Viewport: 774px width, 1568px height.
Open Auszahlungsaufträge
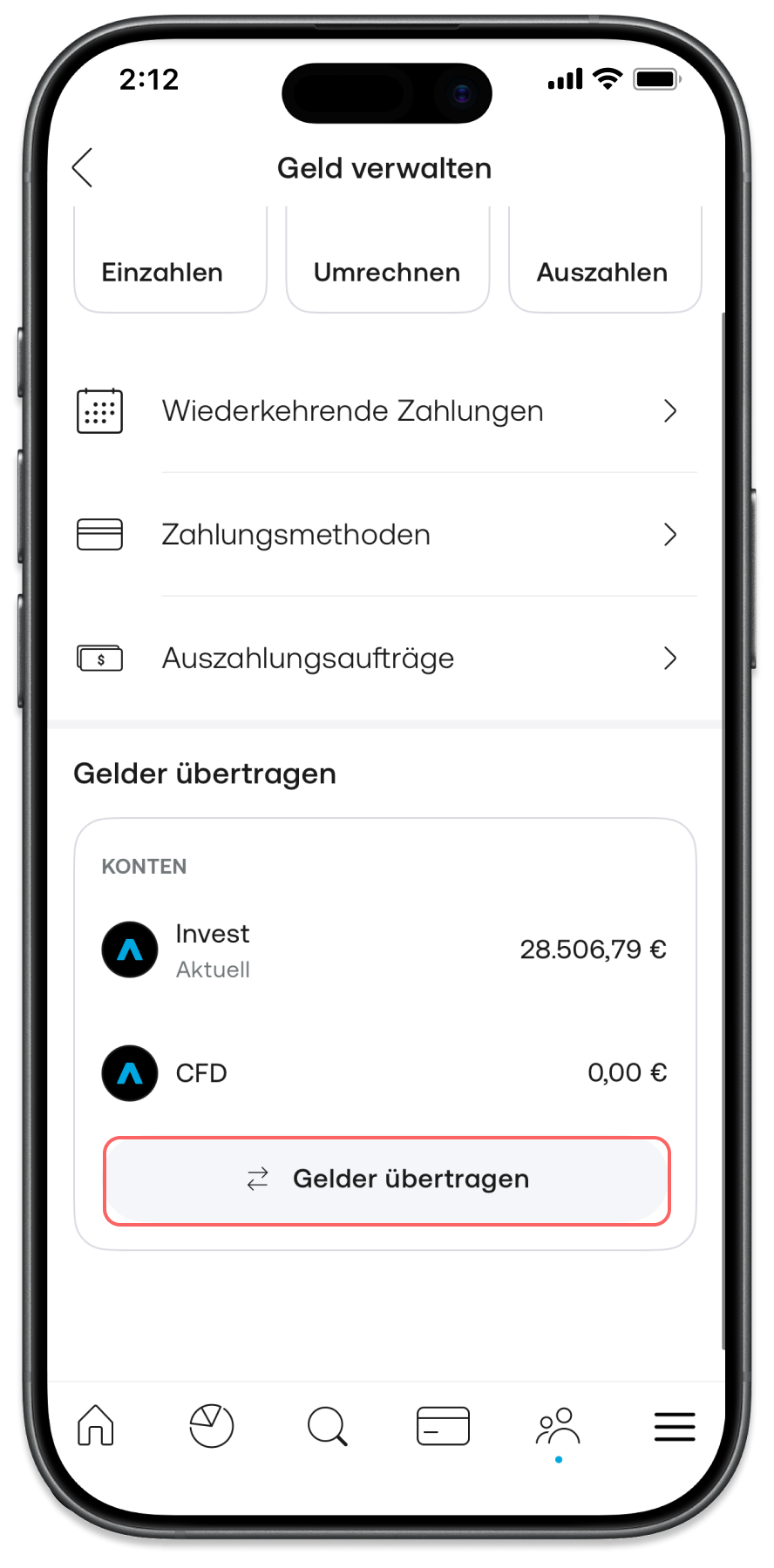(384, 659)
